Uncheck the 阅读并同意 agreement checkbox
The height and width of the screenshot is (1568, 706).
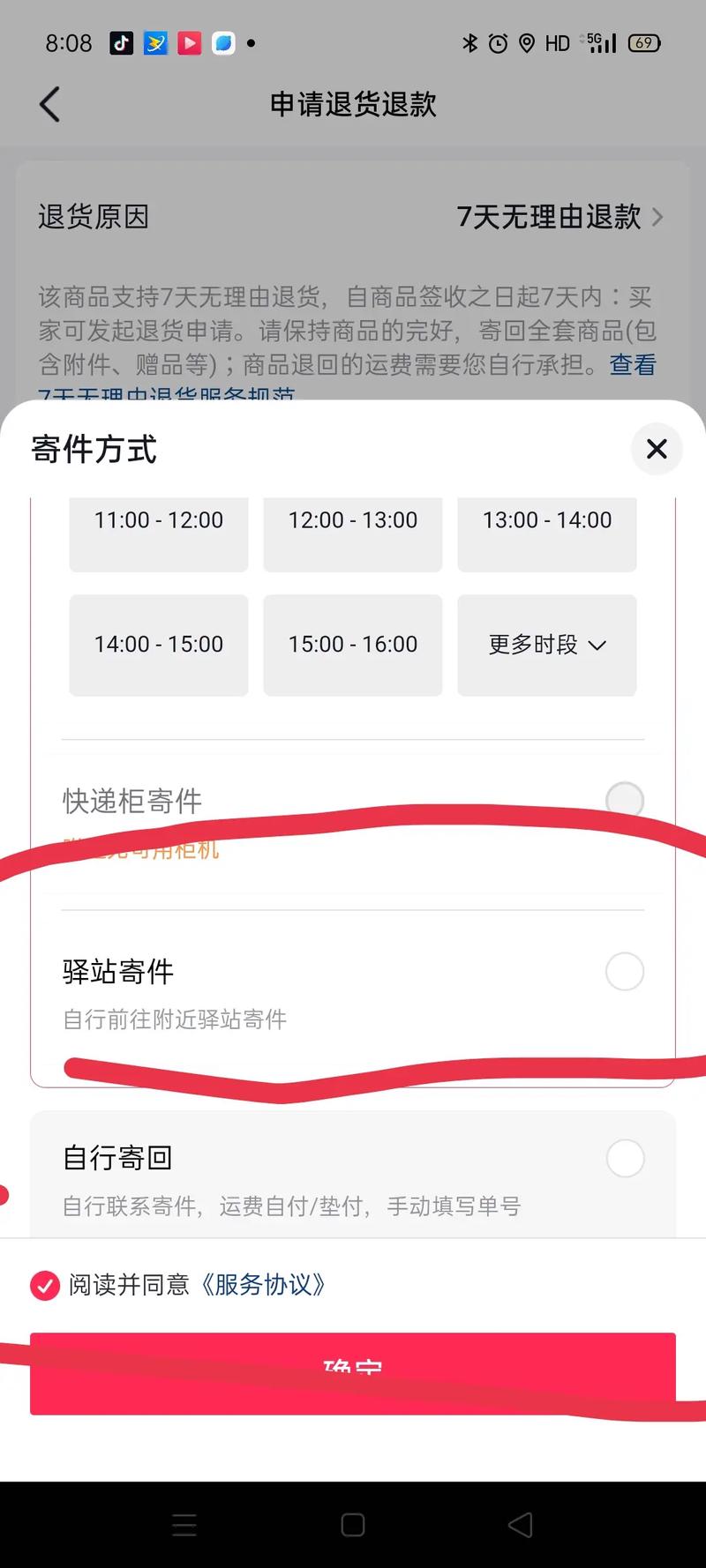point(42,1286)
